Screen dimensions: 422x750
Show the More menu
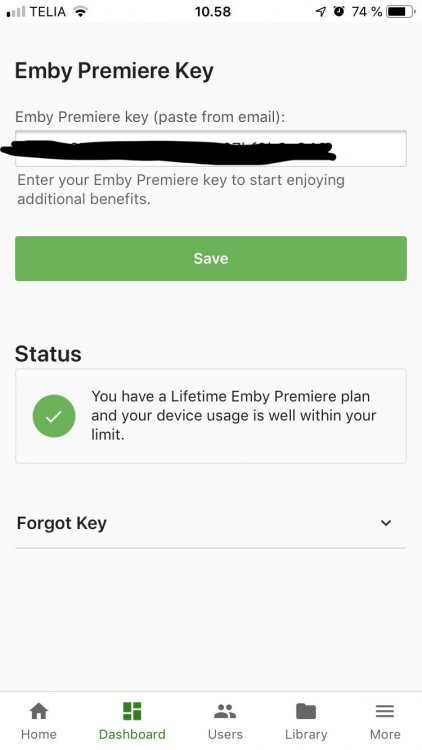(385, 721)
